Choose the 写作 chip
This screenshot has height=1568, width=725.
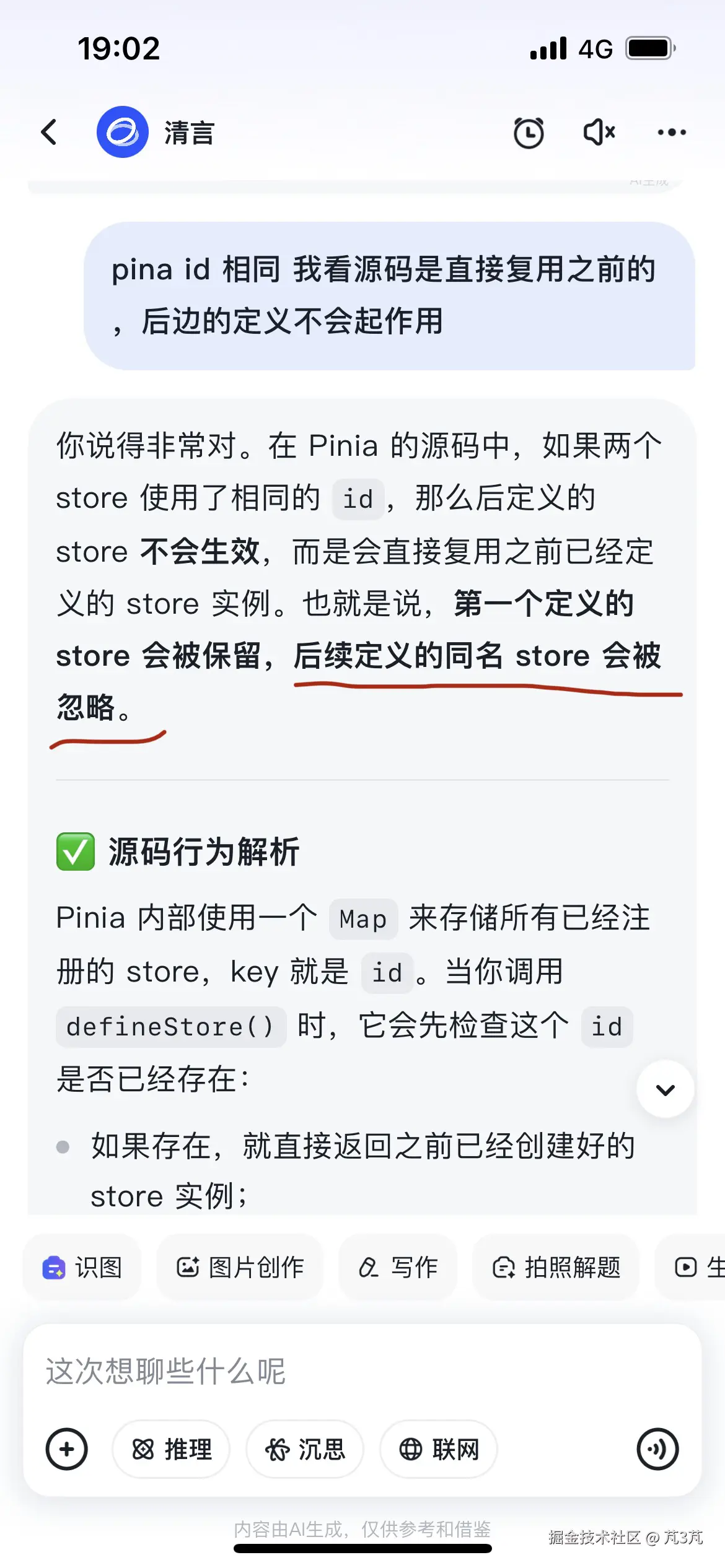pos(398,1268)
